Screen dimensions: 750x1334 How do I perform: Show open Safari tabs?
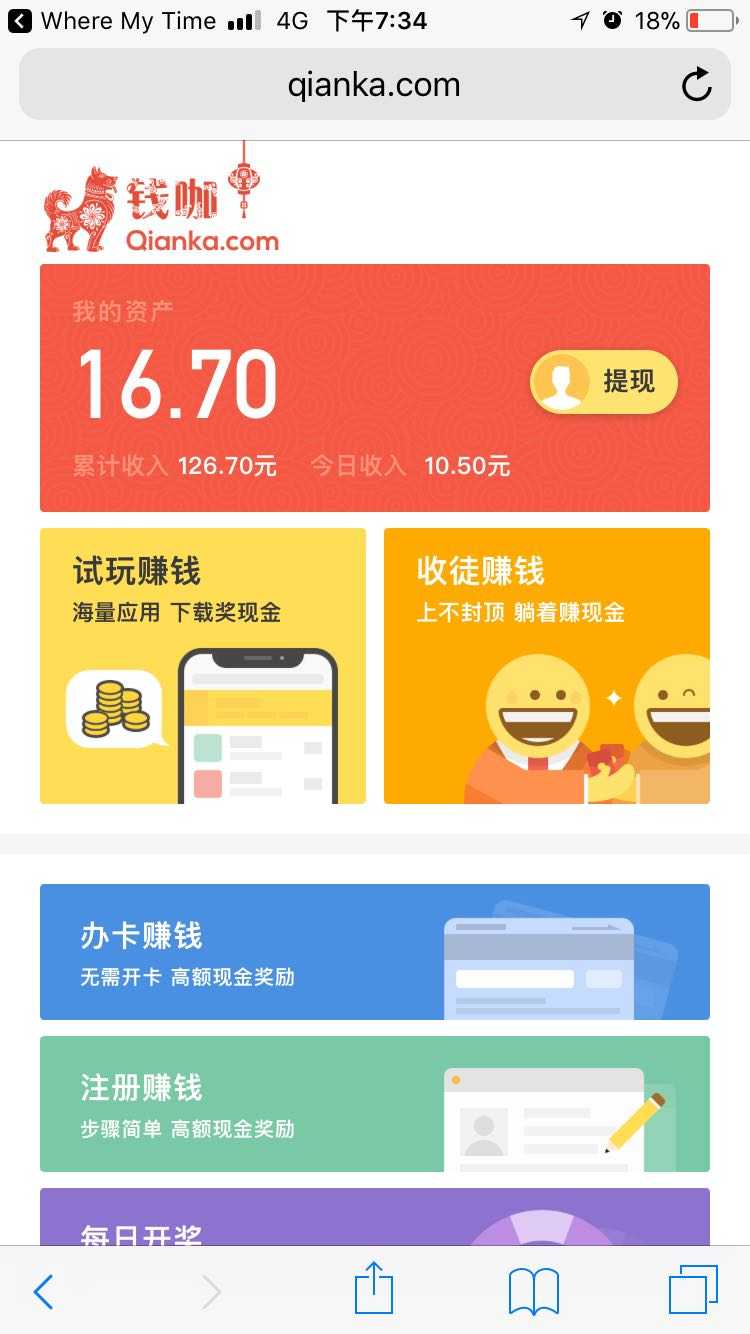pyautogui.click(x=692, y=1290)
